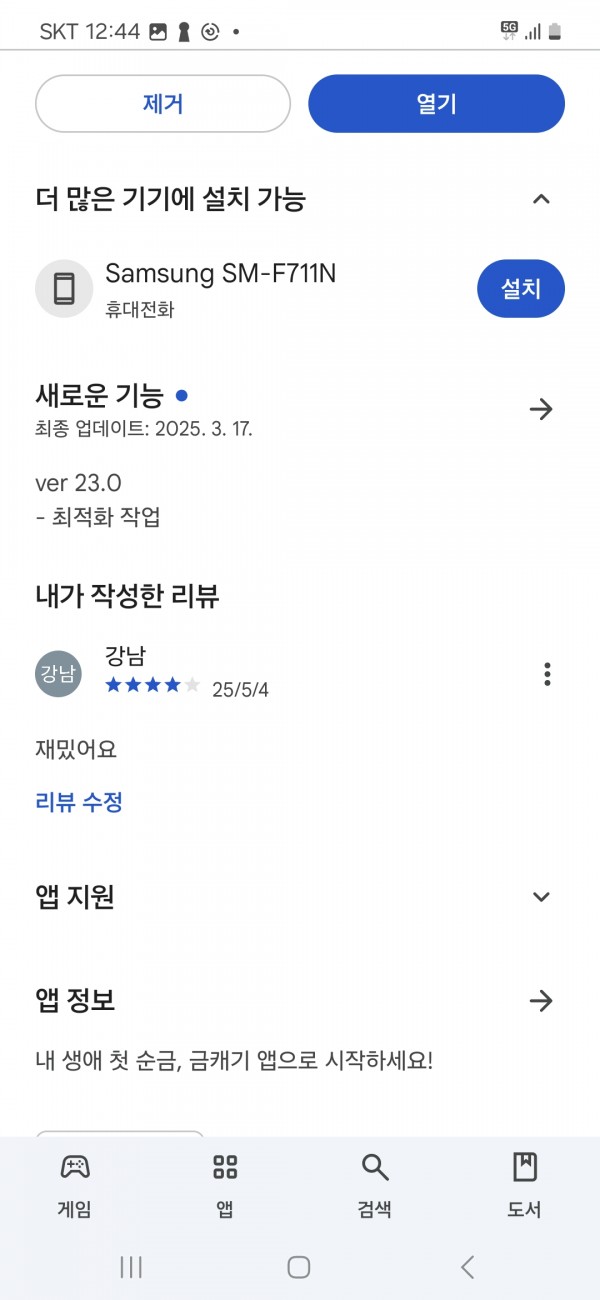Switch to the 게임 tab
This screenshot has width=600, height=1300.
tap(75, 1186)
